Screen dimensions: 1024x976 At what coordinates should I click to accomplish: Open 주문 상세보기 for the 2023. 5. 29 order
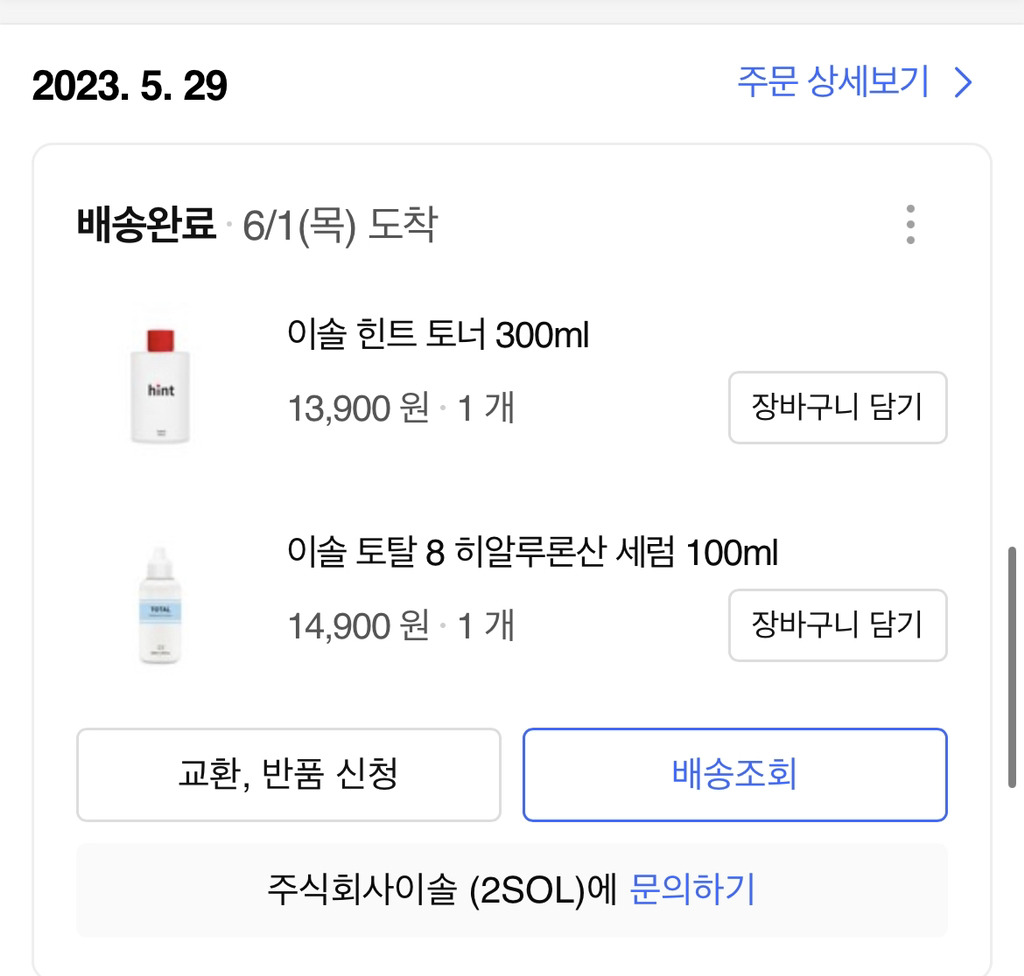854,83
